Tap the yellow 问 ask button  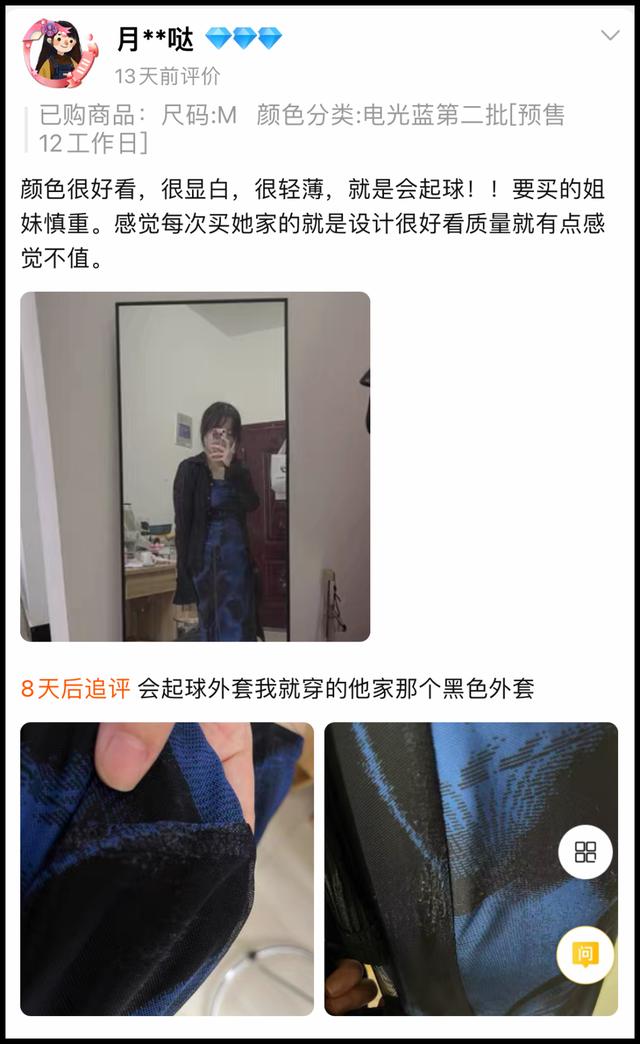[x=585, y=954]
